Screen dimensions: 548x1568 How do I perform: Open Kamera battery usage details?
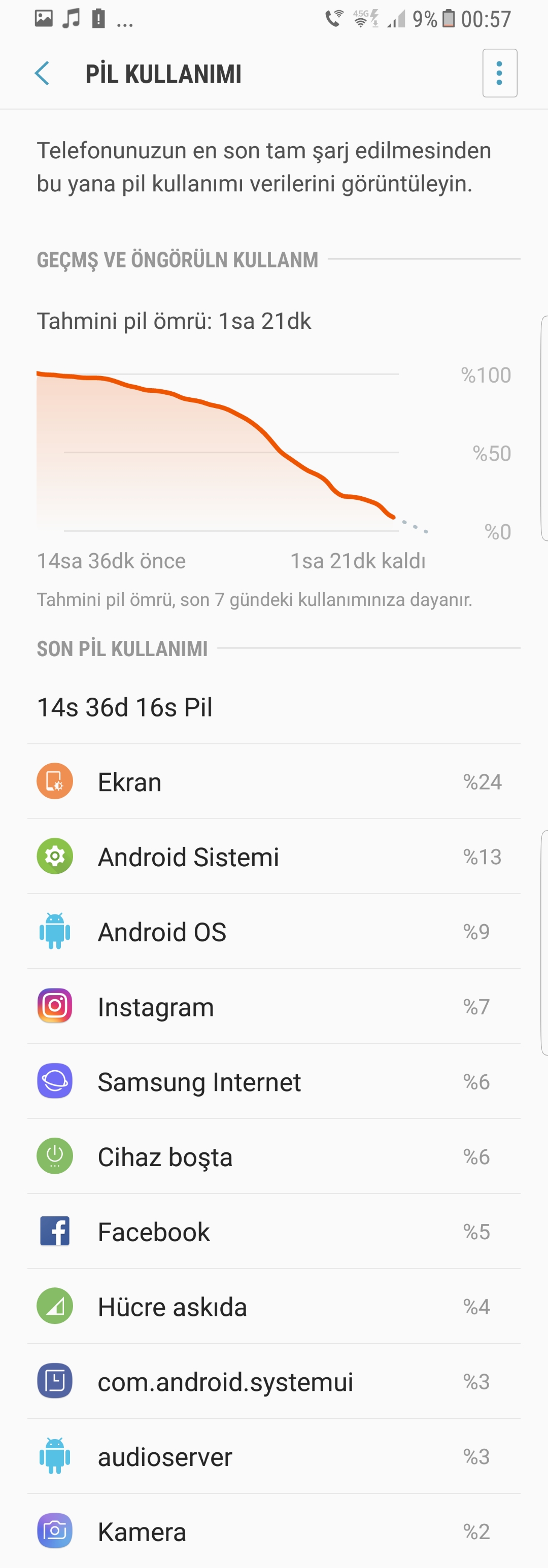(x=273, y=1531)
